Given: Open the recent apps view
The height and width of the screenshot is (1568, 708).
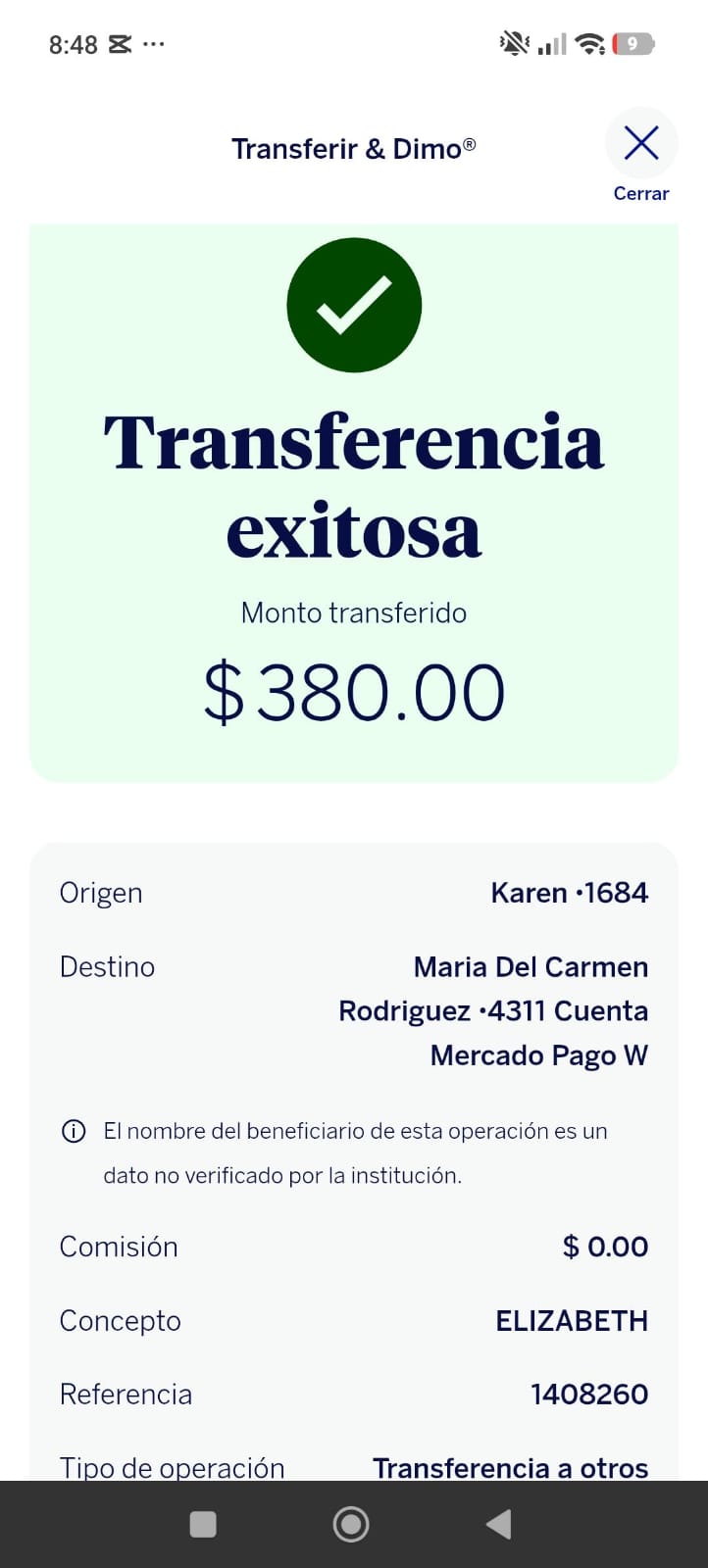Looking at the screenshot, I should point(203,1524).
